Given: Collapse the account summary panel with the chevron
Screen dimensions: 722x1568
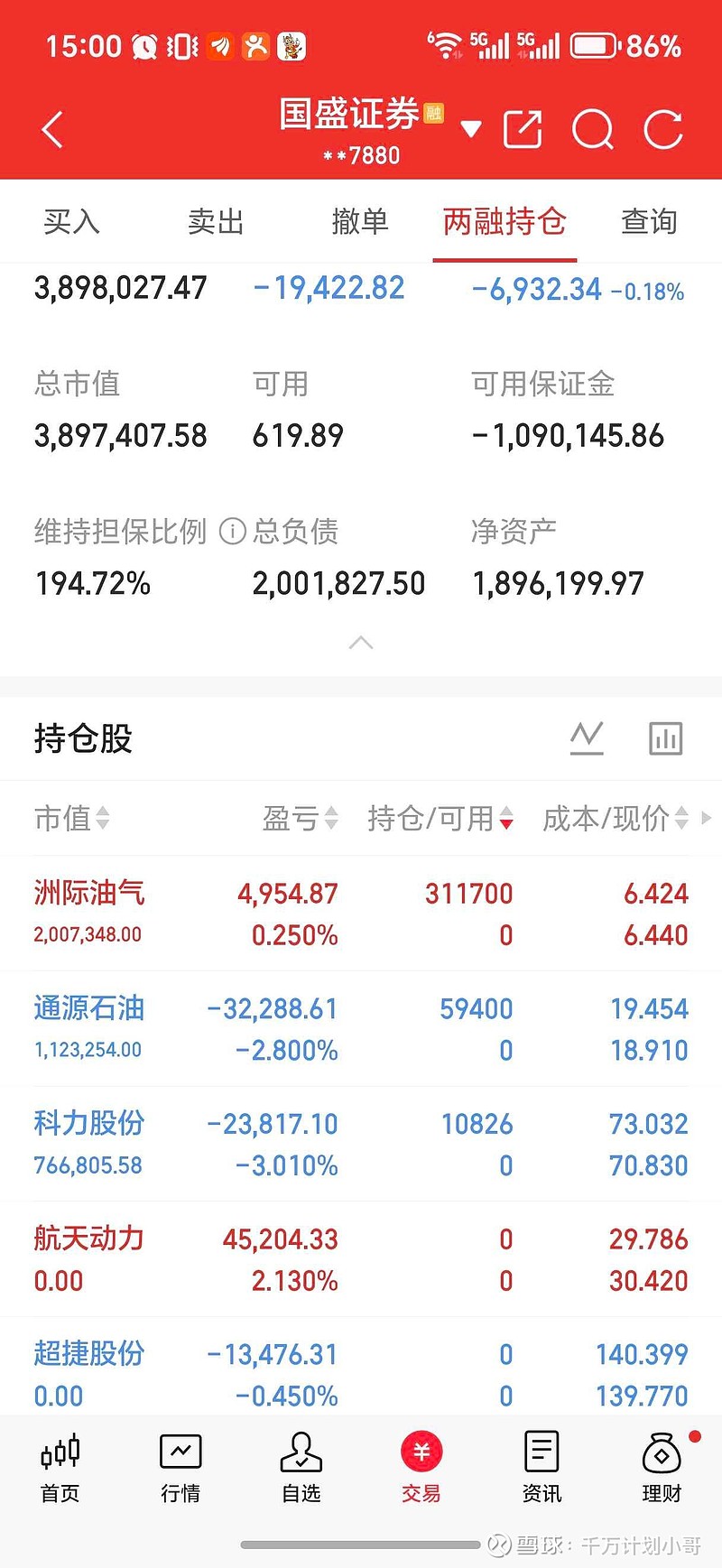Looking at the screenshot, I should click(361, 643).
